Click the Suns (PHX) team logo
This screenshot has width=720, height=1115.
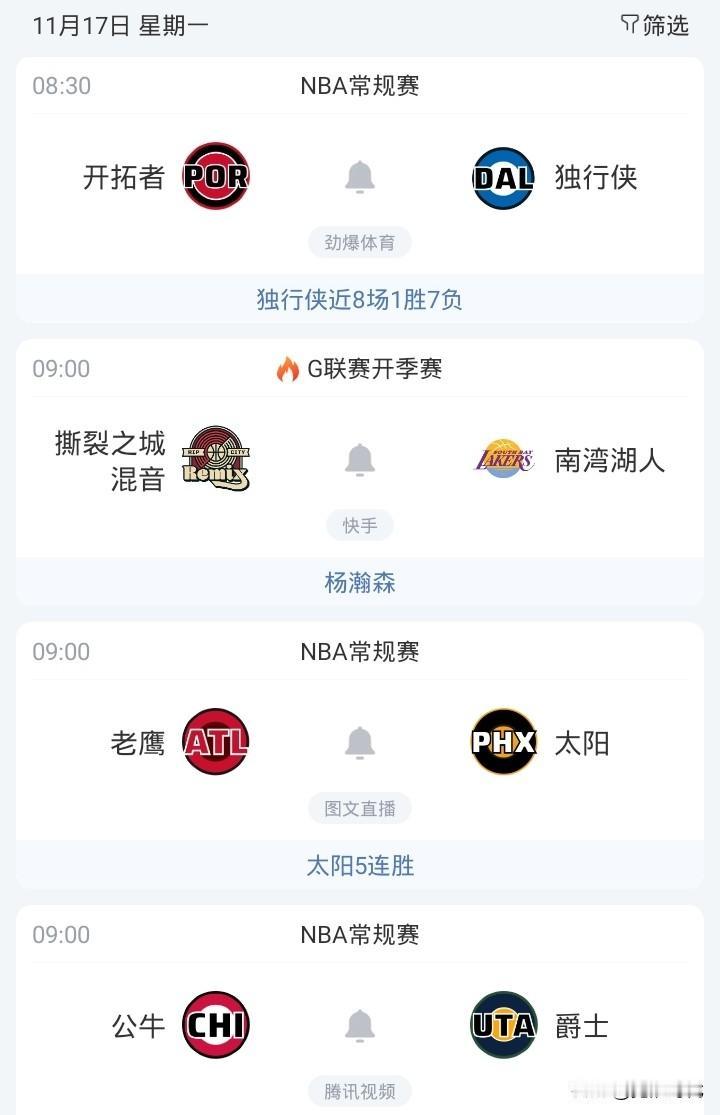(x=503, y=740)
